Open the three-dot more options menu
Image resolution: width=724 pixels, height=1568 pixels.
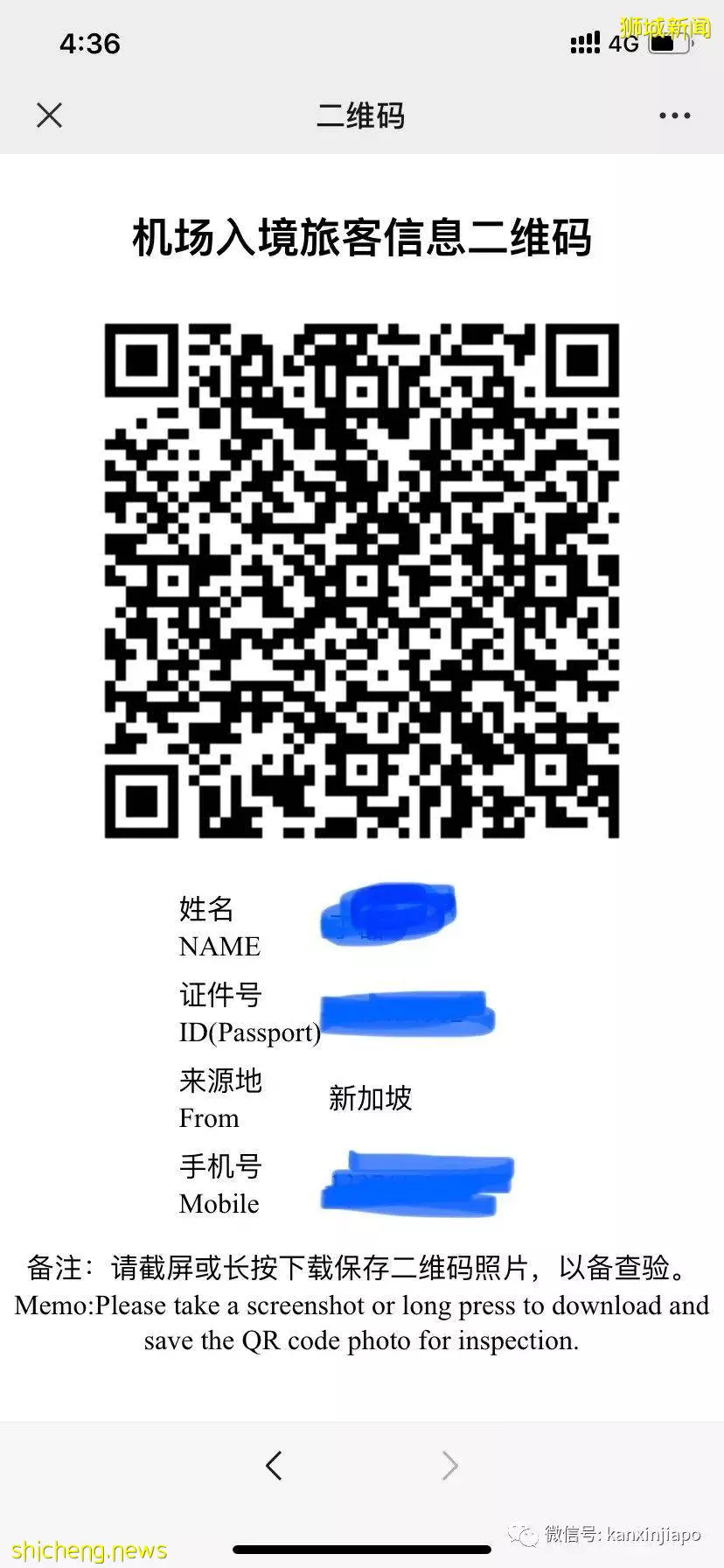tap(674, 115)
